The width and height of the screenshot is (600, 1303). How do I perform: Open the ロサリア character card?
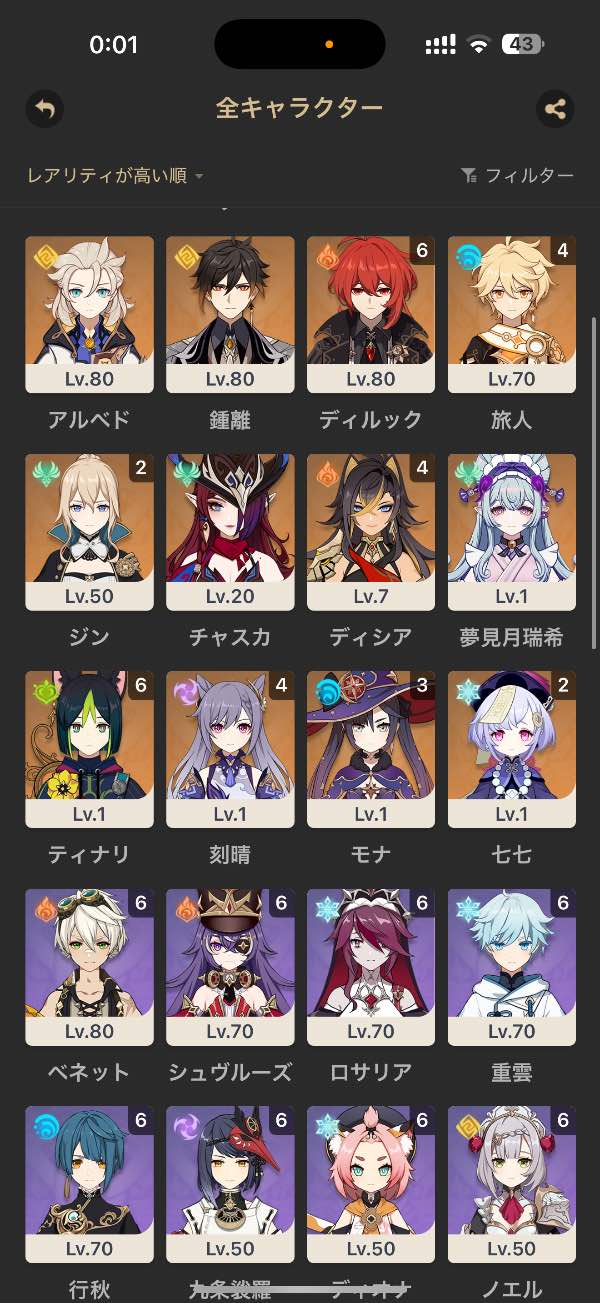(371, 966)
